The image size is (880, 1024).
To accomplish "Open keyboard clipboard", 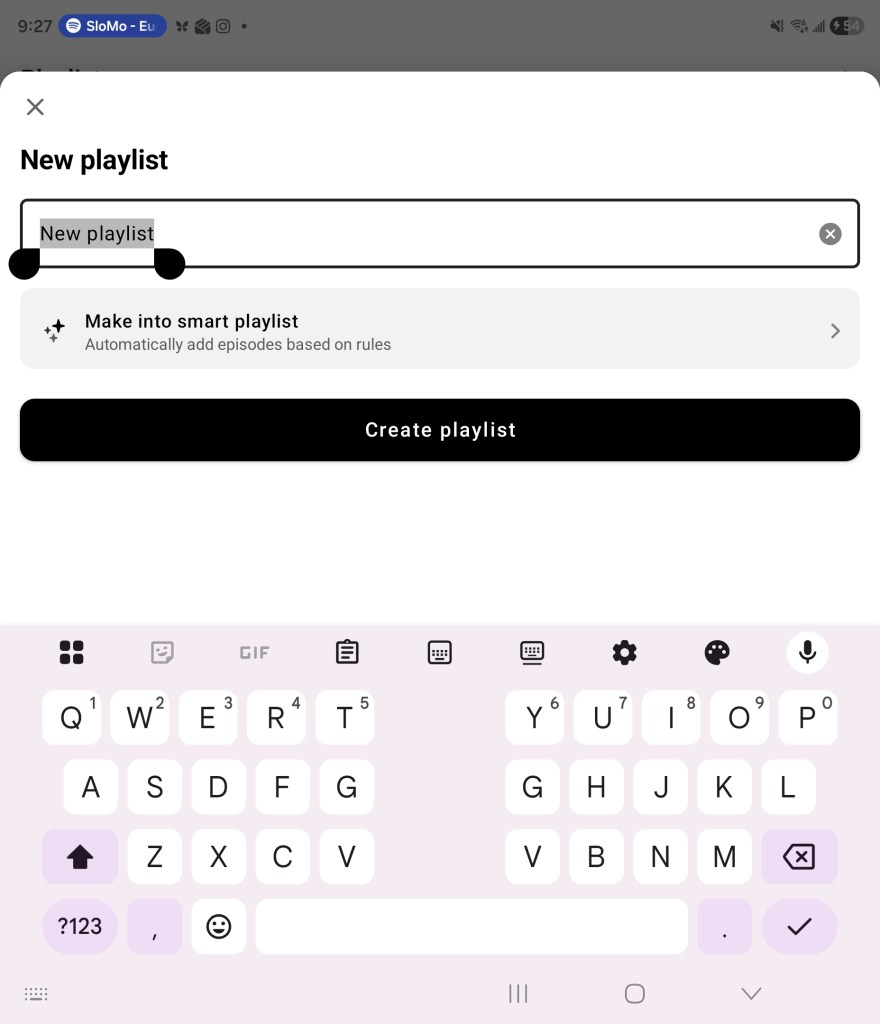I will (347, 652).
